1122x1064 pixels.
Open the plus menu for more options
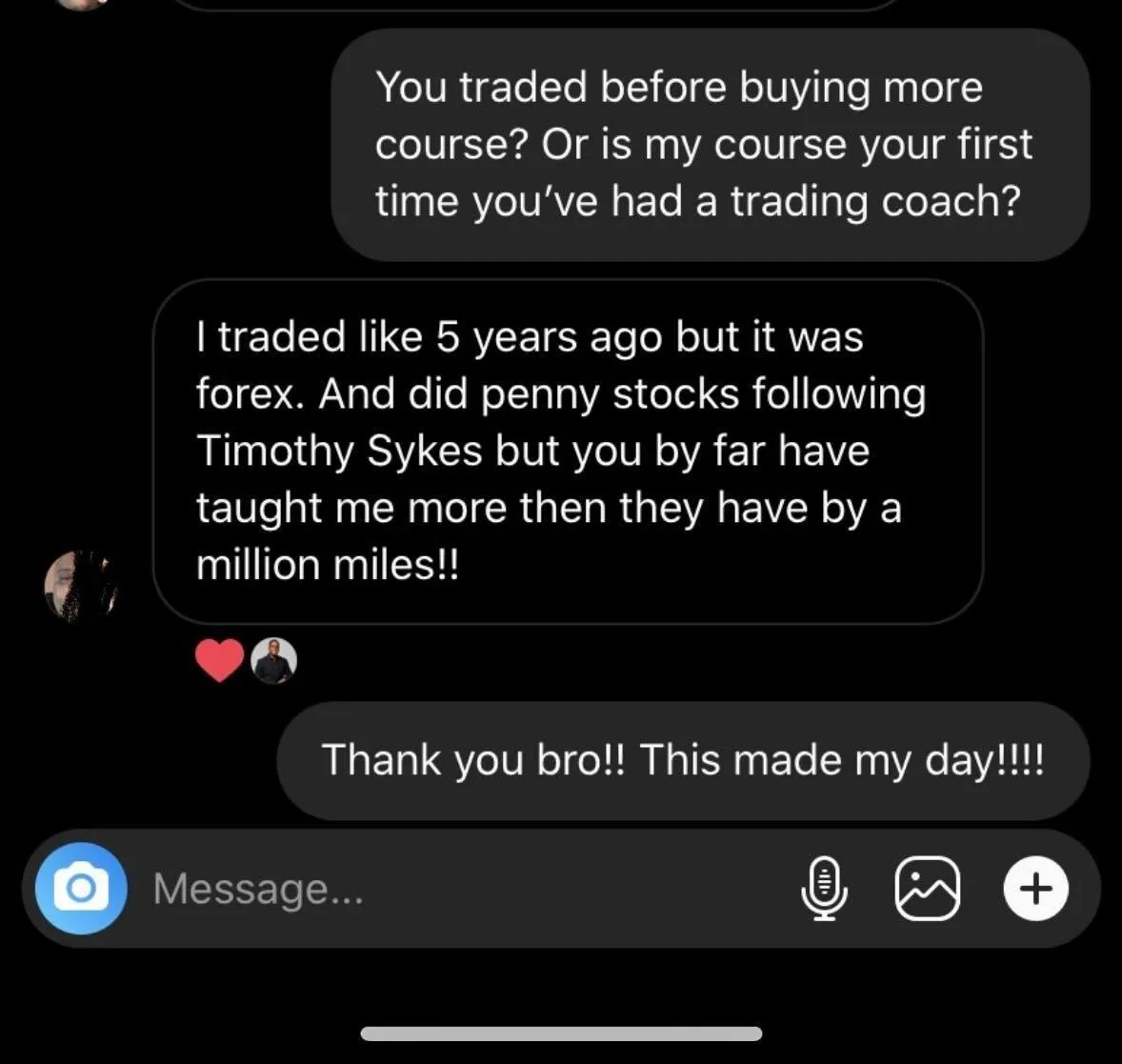click(x=1036, y=889)
